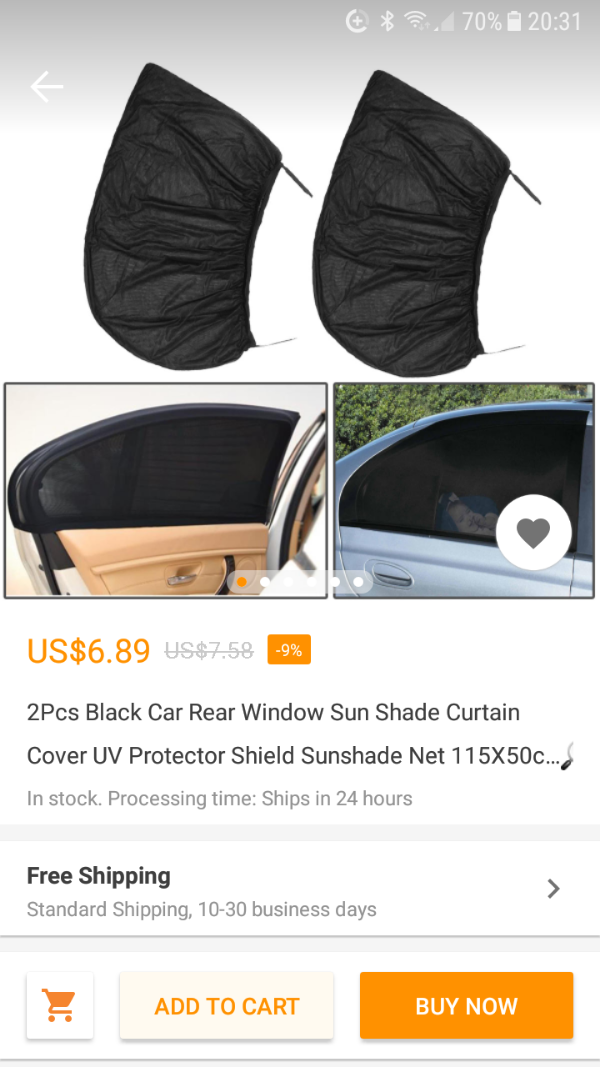Go back using the arrow icon
Viewport: 600px width, 1067px height.
click(46, 87)
